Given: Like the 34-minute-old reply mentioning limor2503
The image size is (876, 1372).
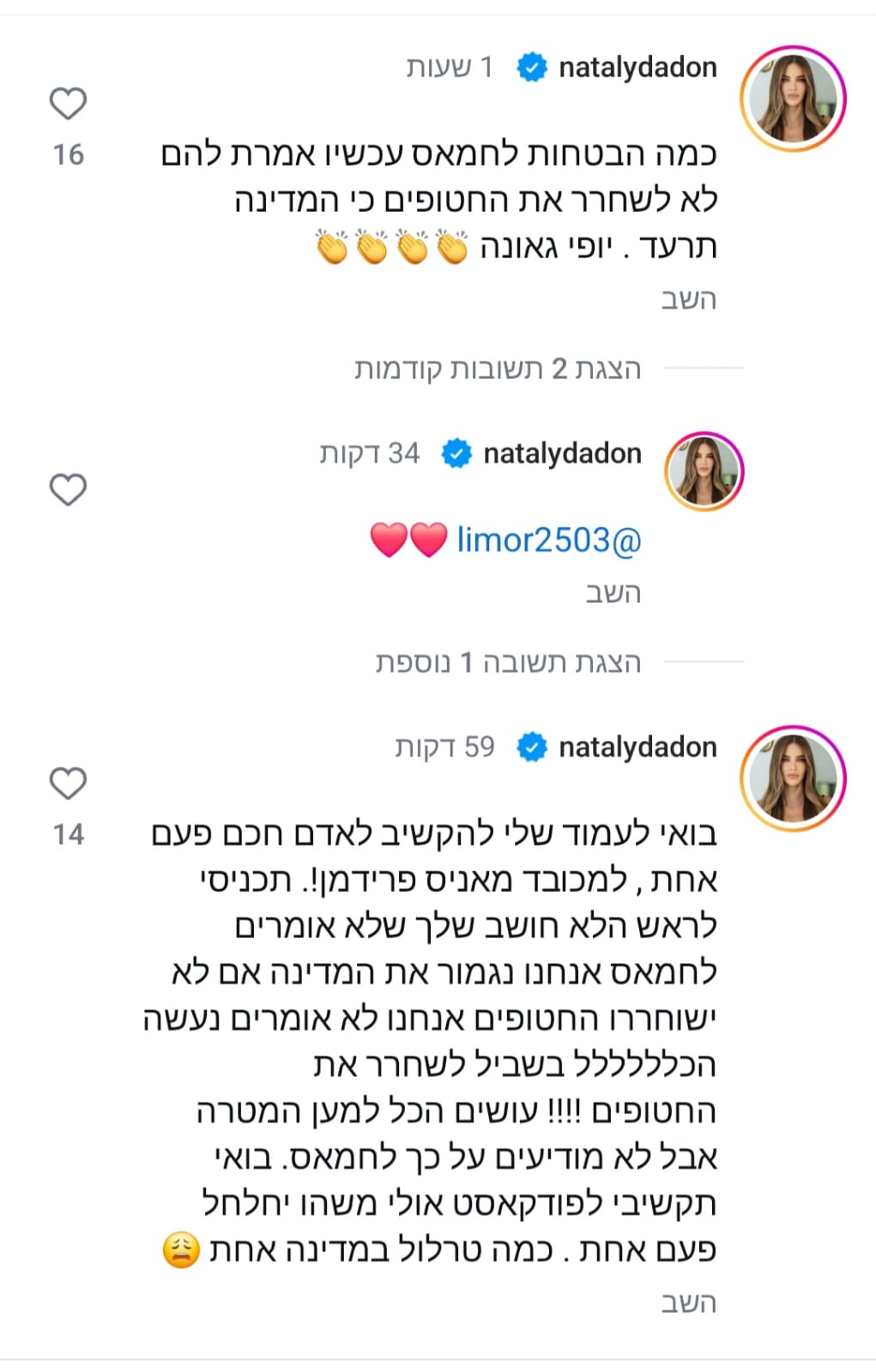Looking at the screenshot, I should (x=68, y=490).
